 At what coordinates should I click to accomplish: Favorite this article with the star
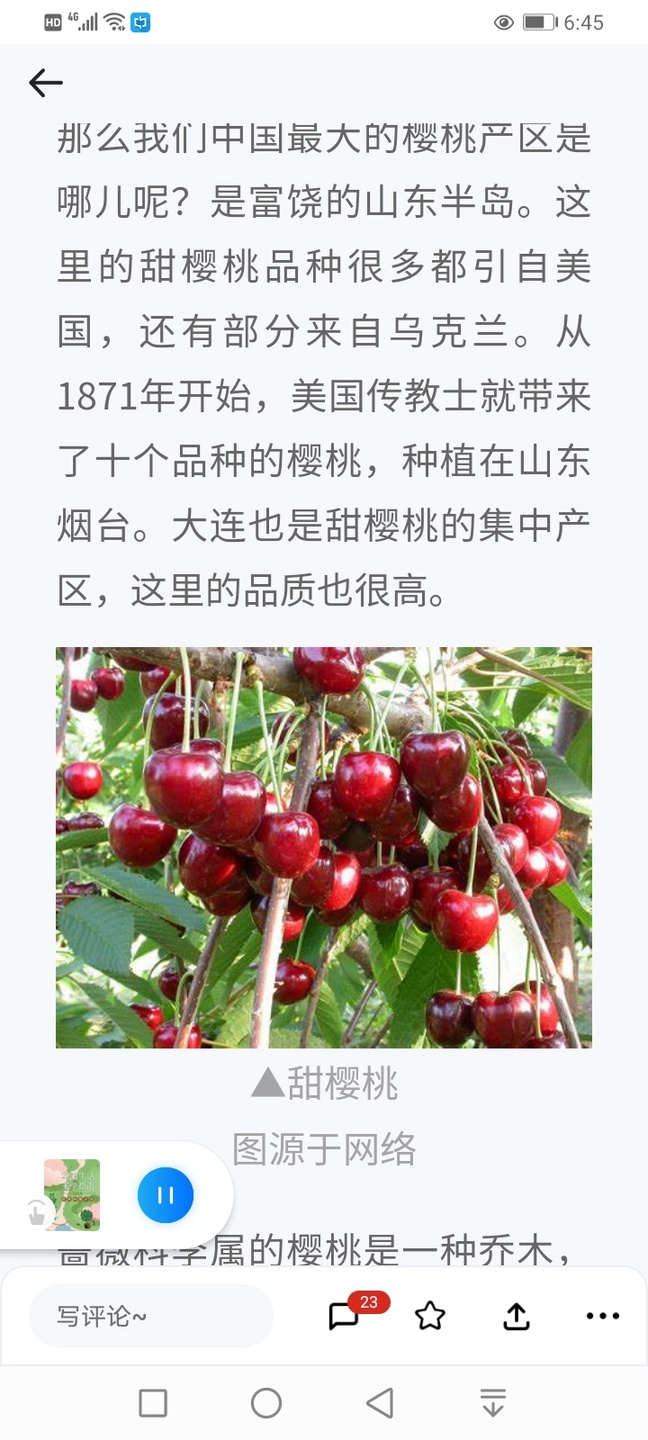coord(430,1316)
